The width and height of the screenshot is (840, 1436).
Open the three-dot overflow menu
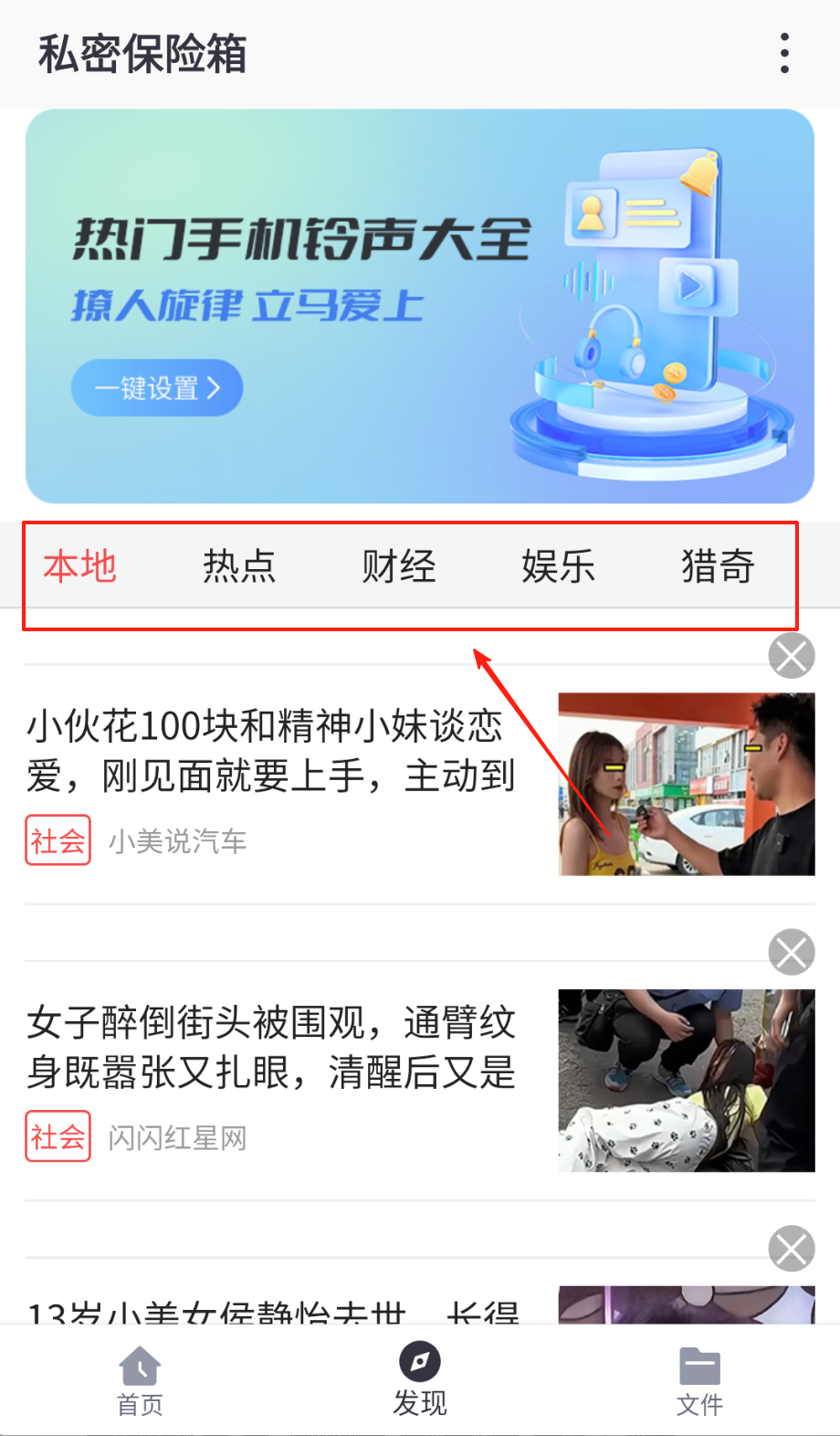(784, 54)
